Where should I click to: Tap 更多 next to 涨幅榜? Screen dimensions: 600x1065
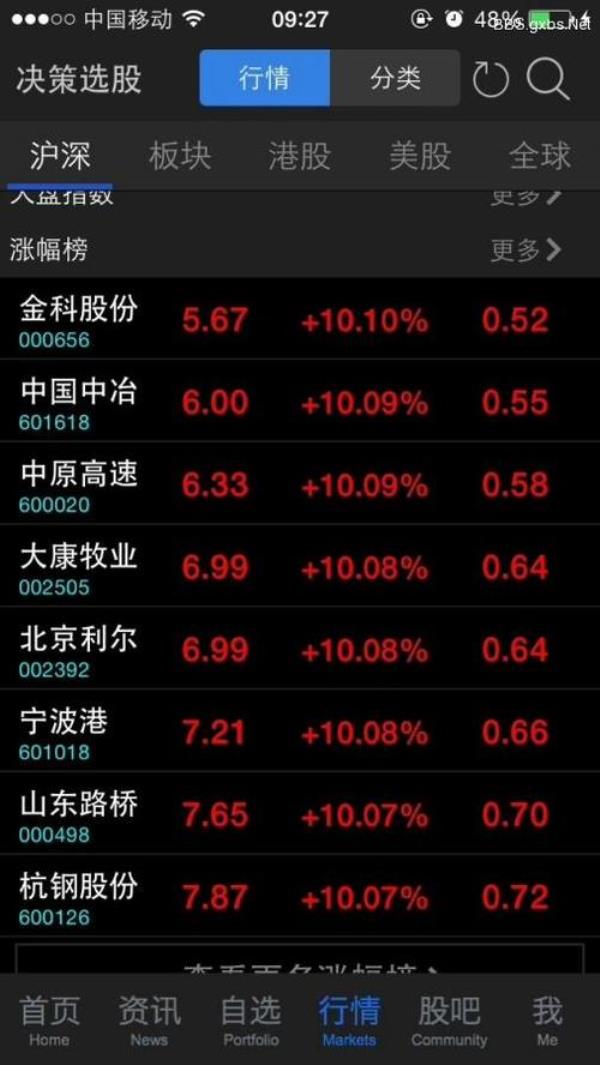(x=526, y=250)
